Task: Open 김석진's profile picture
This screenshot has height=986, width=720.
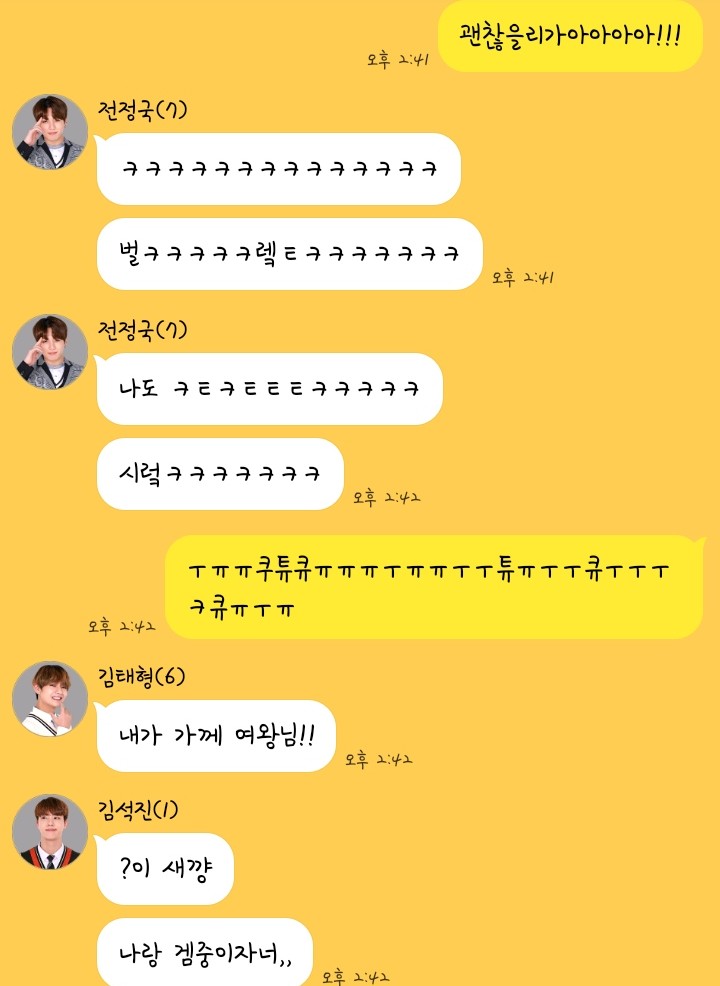Action: (49, 831)
